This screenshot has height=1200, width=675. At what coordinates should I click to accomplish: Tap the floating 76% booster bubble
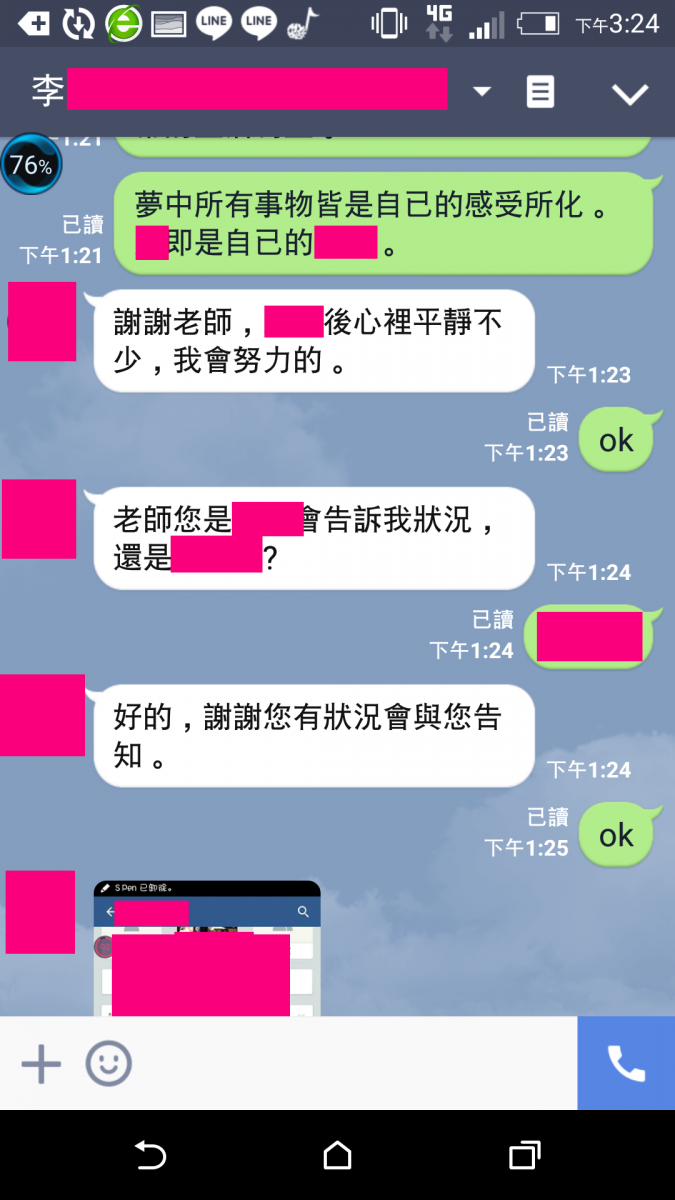(31, 165)
